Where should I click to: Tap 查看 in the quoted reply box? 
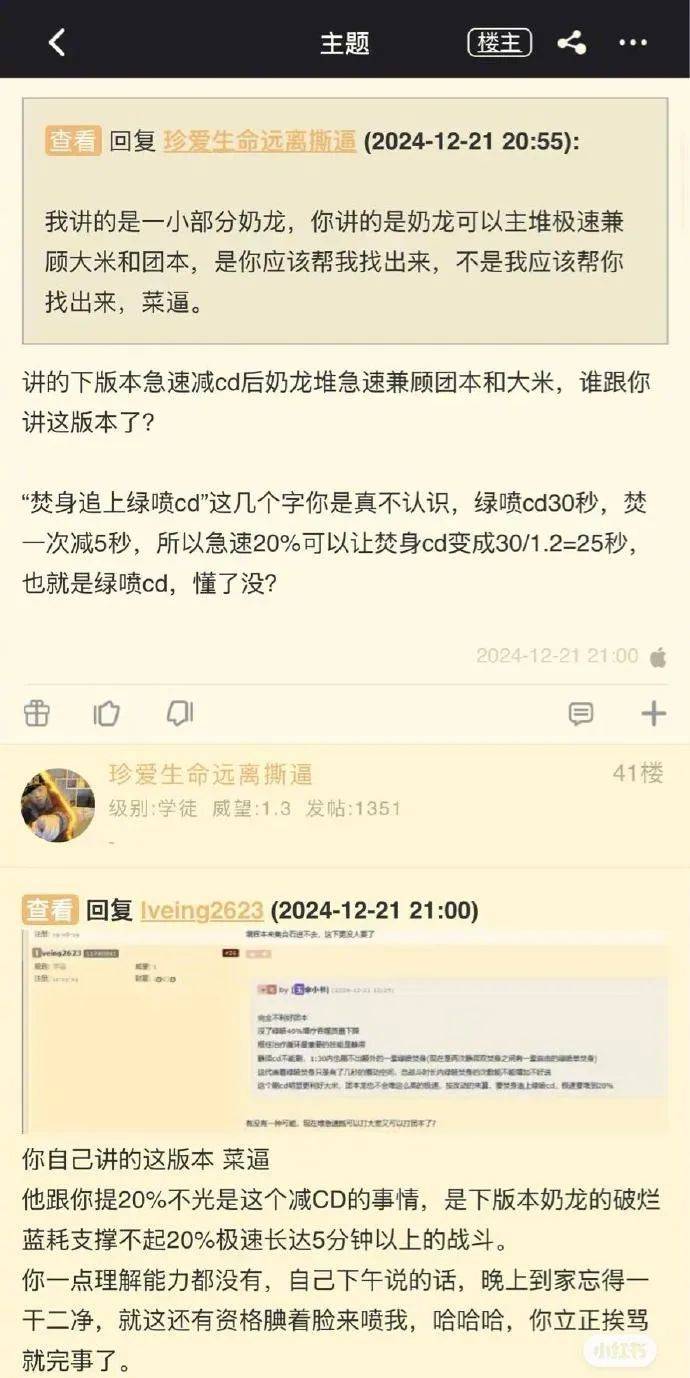tap(73, 141)
